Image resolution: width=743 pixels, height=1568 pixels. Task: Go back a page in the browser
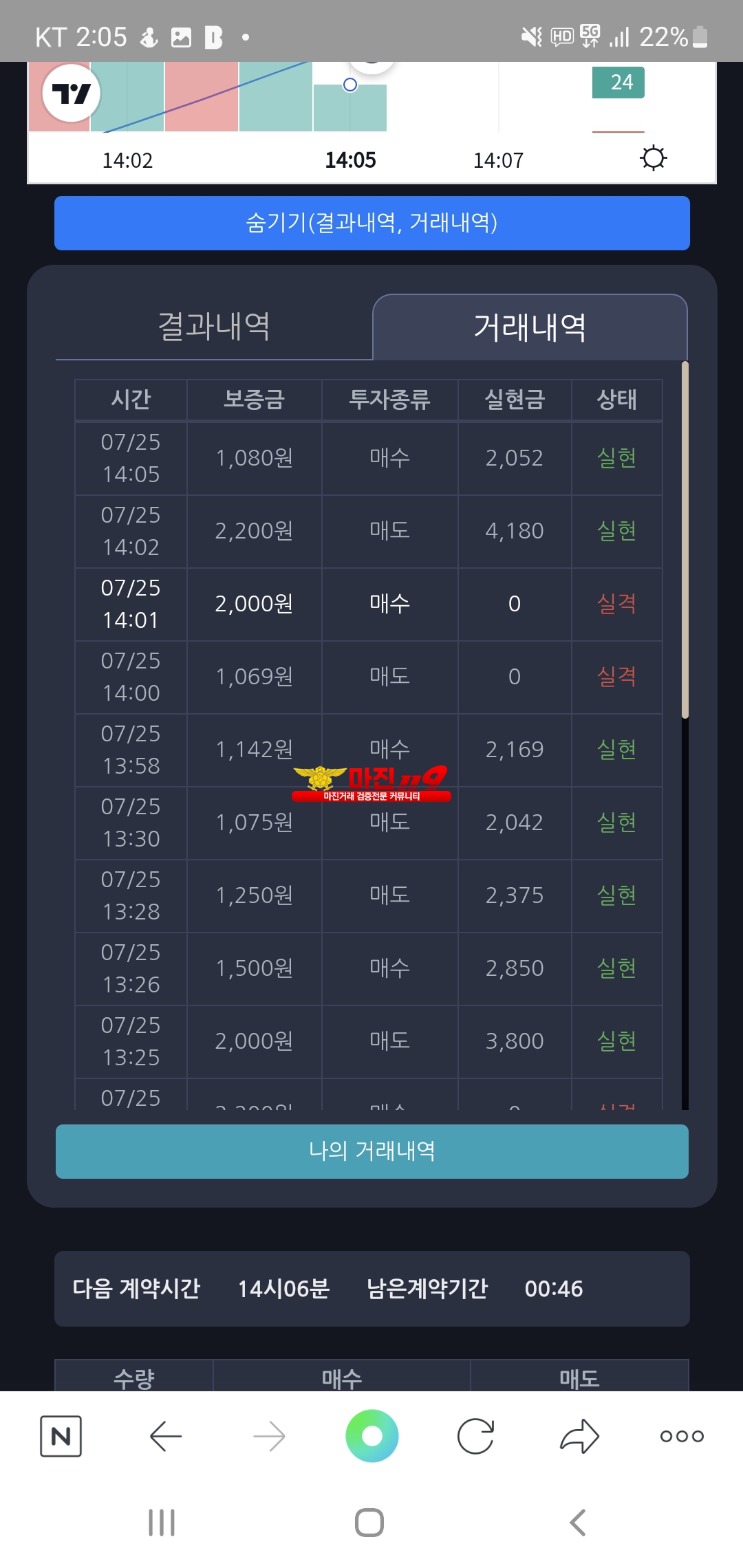pos(165,1436)
